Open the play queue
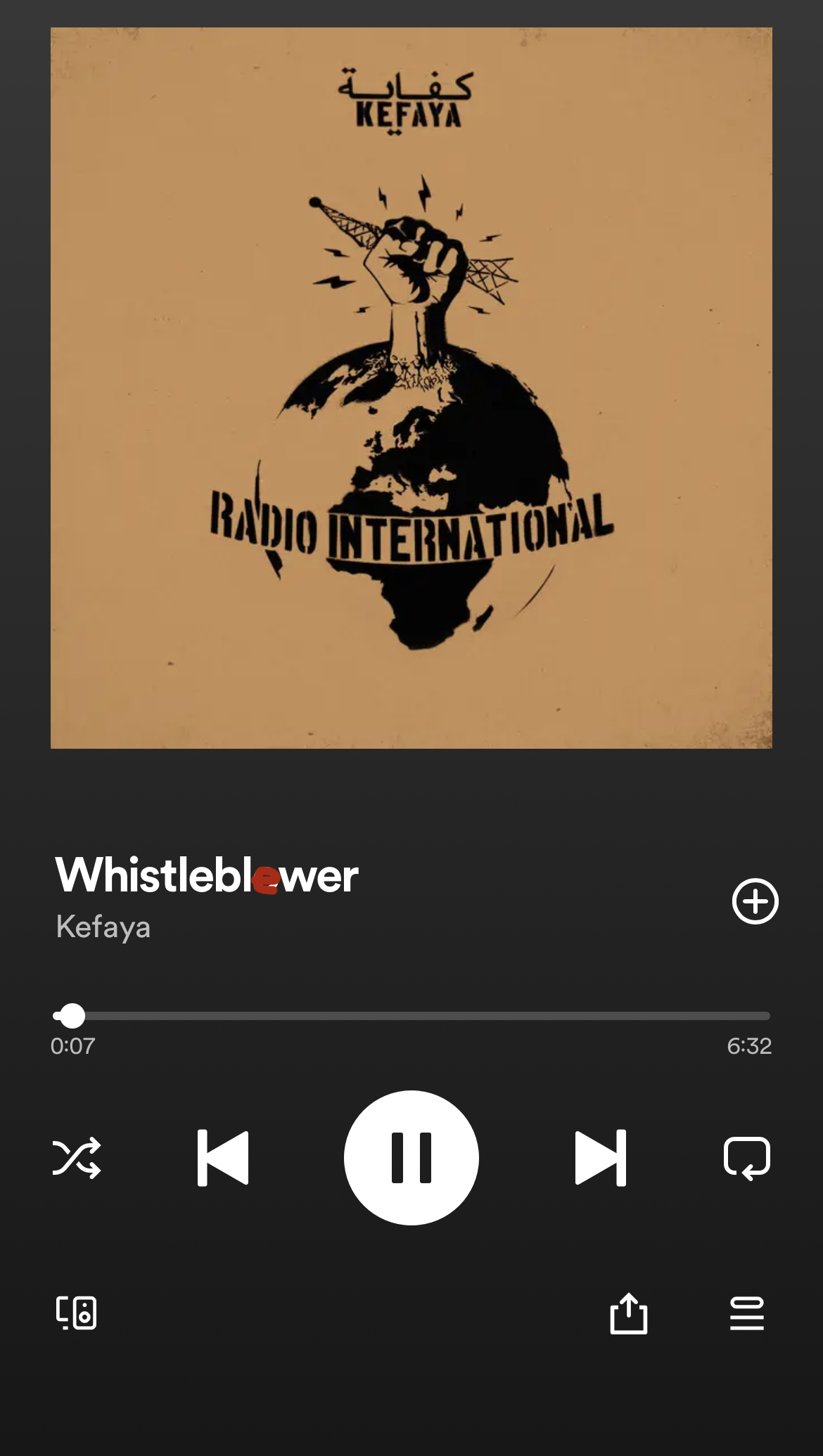 tap(747, 1313)
